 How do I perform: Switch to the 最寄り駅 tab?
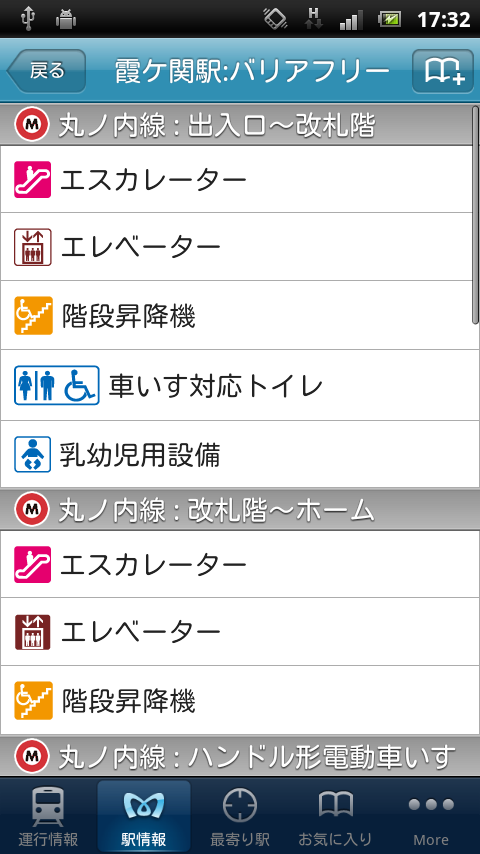pos(240,816)
